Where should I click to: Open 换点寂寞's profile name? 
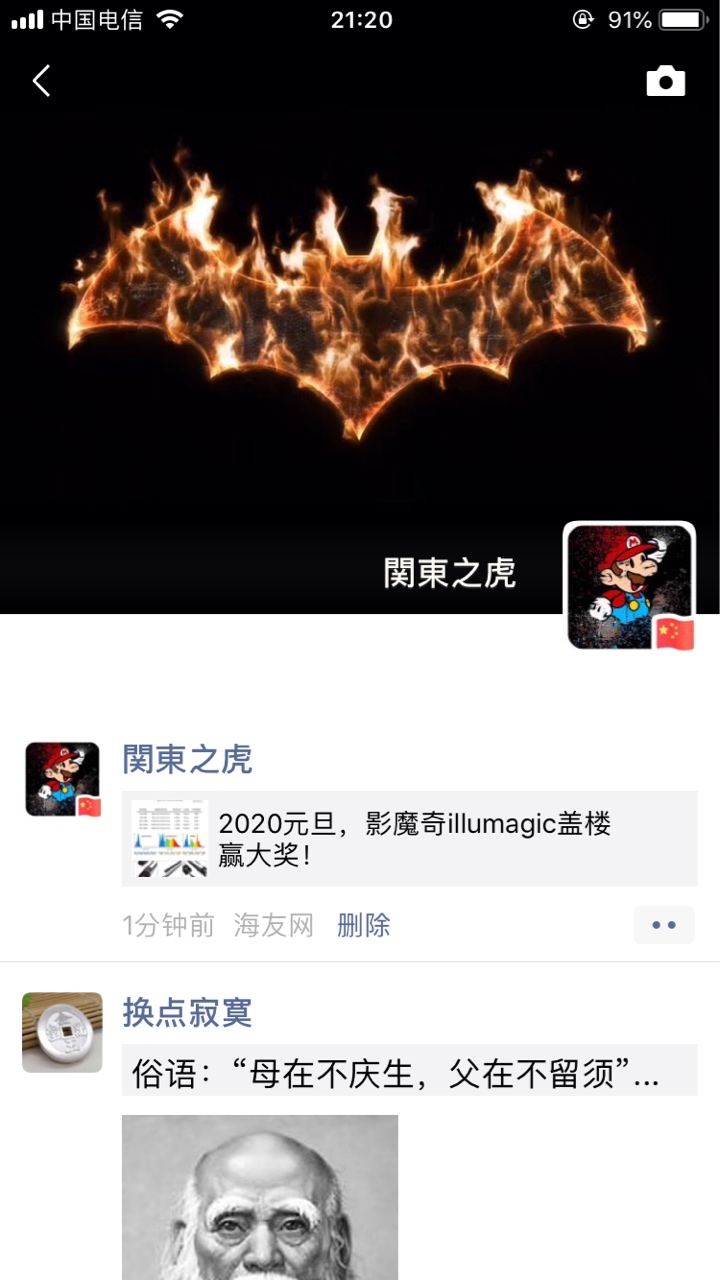click(x=187, y=1012)
